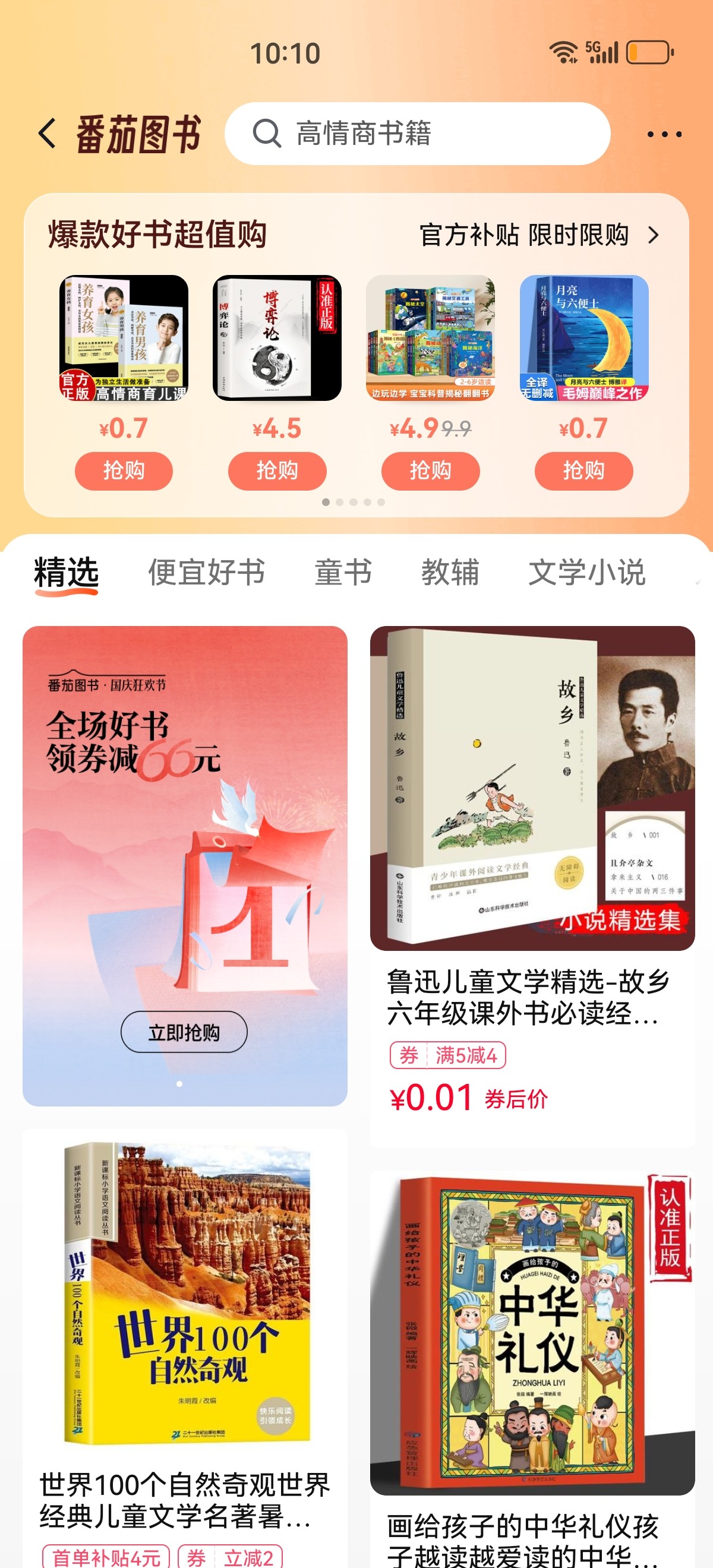Select the 精选 tab
Screen dimensions: 713x1568
click(x=66, y=572)
